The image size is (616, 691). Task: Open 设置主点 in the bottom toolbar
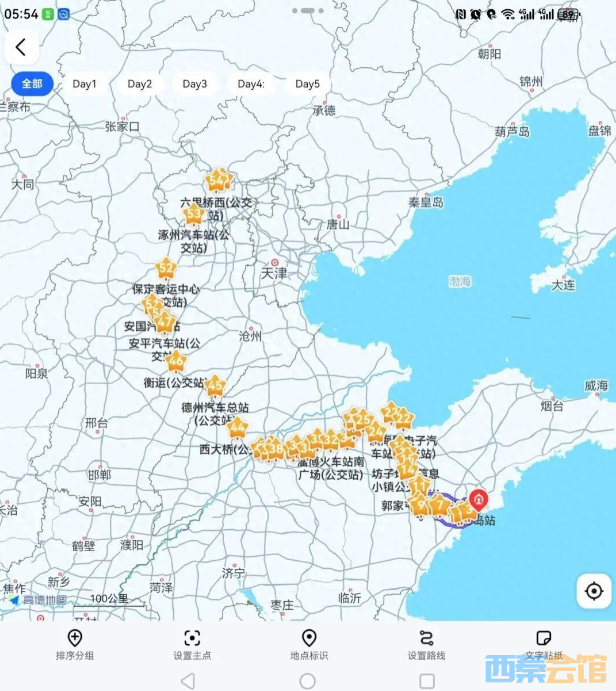coord(193,645)
